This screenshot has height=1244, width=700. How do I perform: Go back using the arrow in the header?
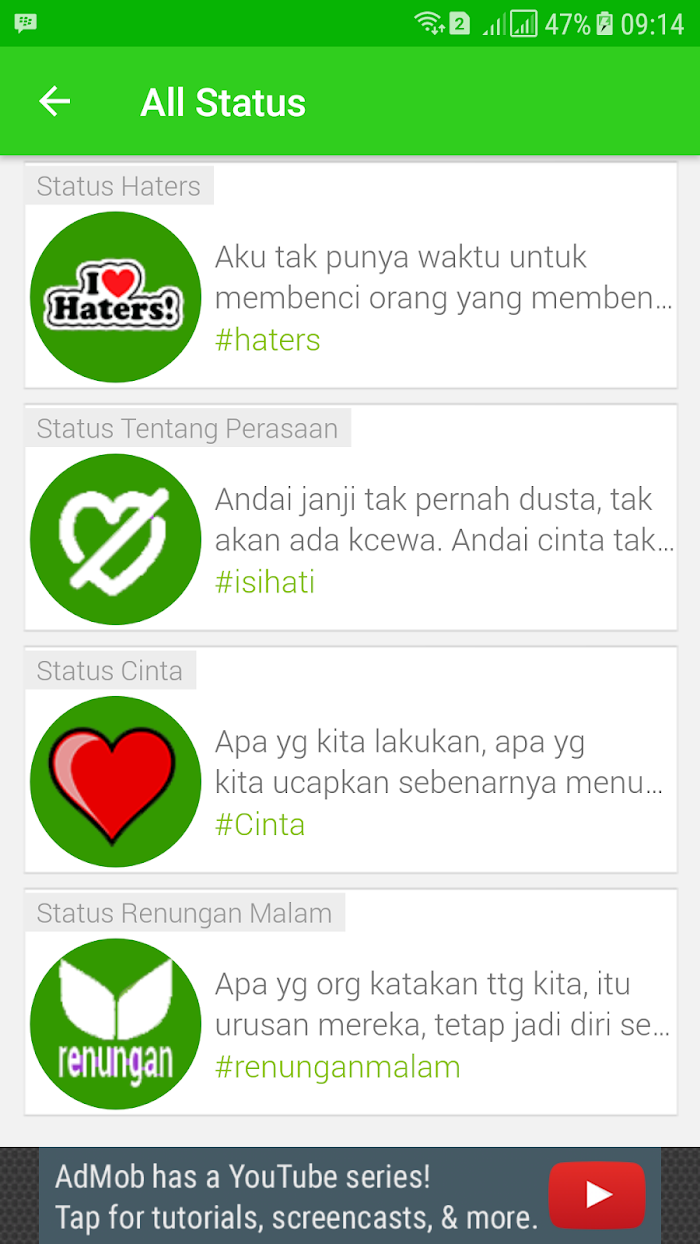point(54,101)
